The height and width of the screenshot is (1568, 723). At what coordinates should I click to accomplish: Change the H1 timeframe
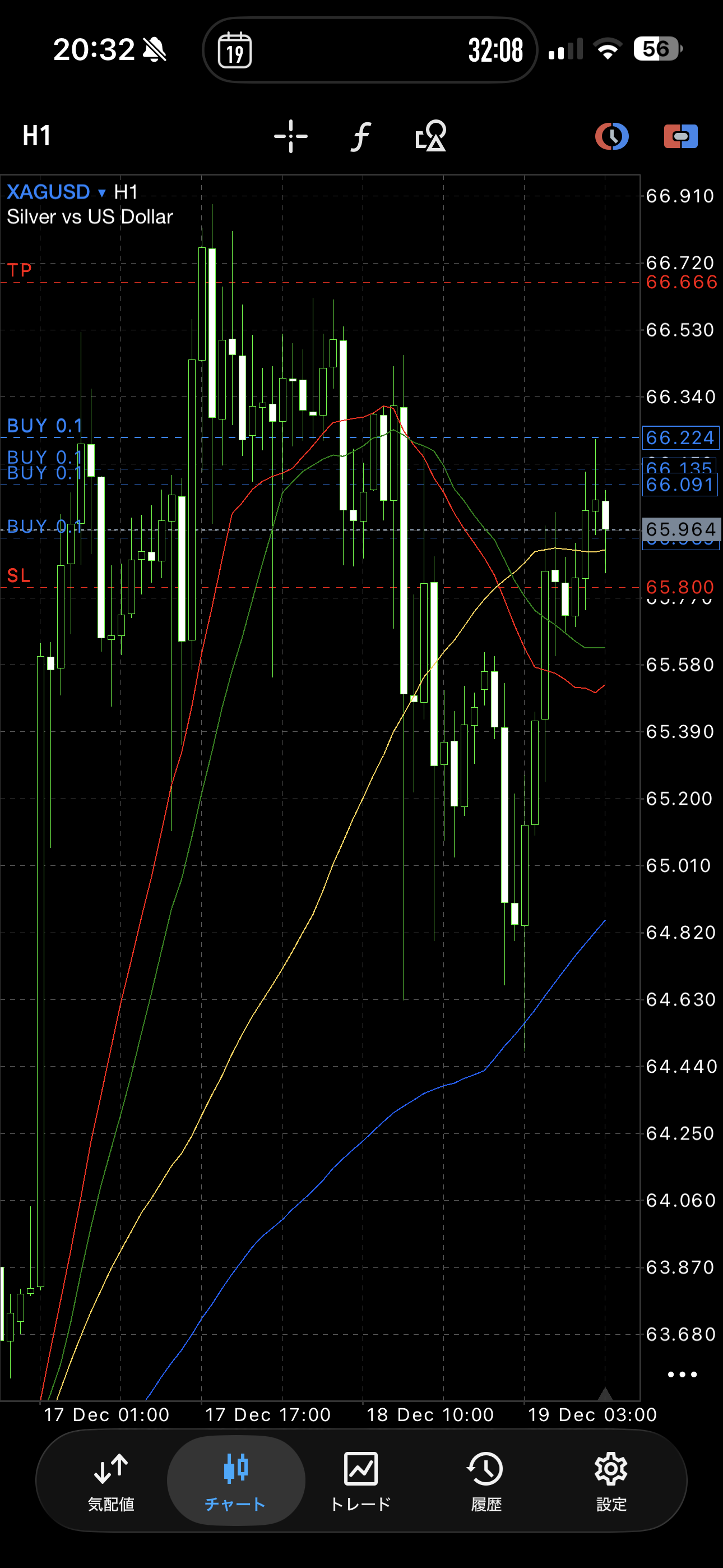point(36,135)
